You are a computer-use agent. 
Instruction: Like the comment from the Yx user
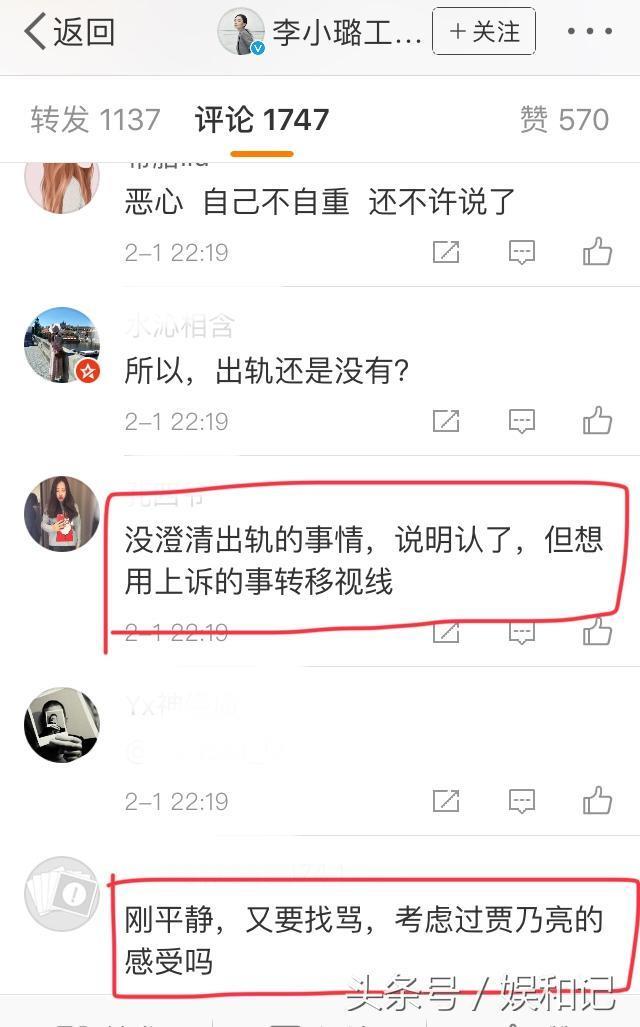pos(598,801)
